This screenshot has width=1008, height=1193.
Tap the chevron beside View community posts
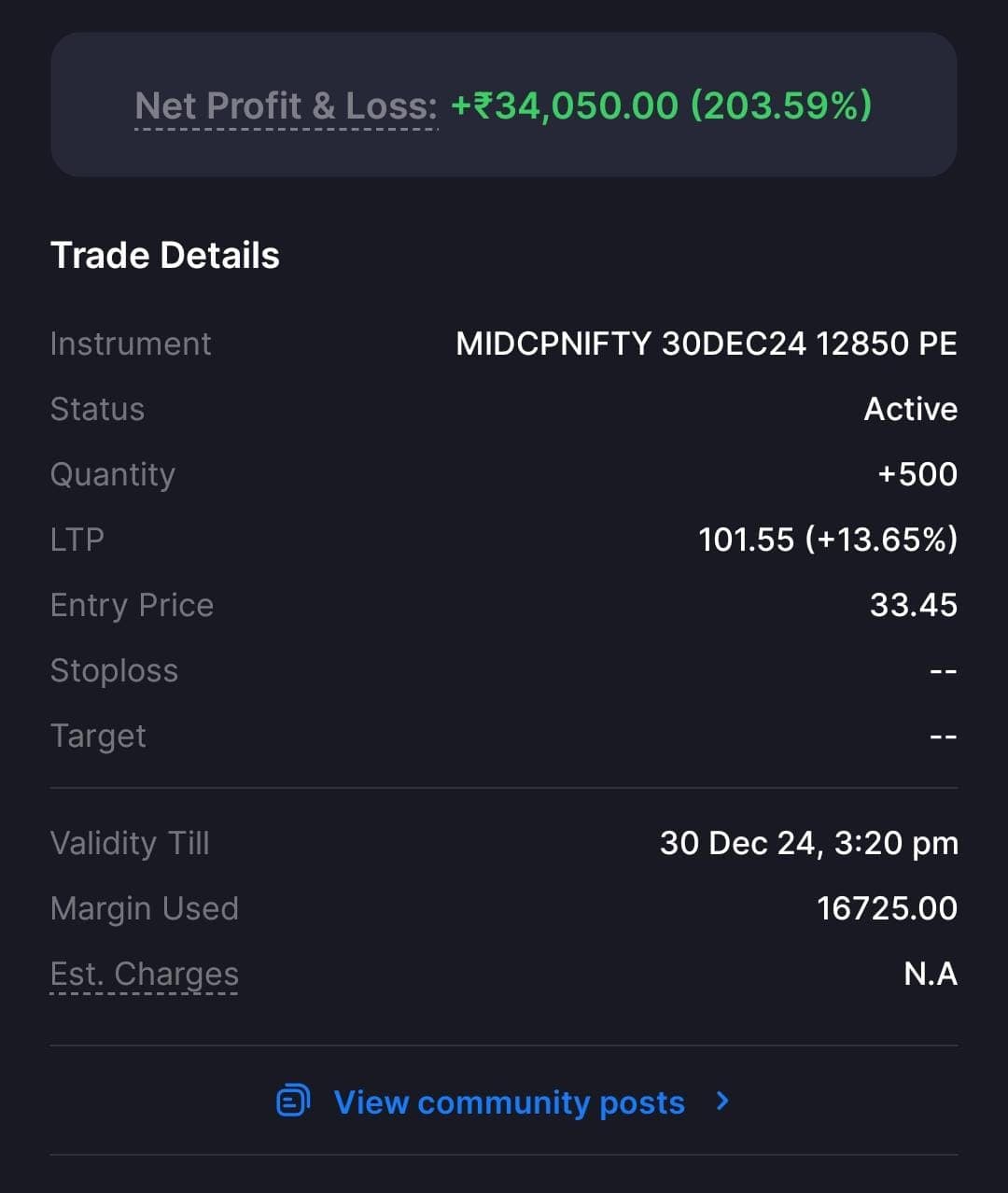tap(721, 1102)
